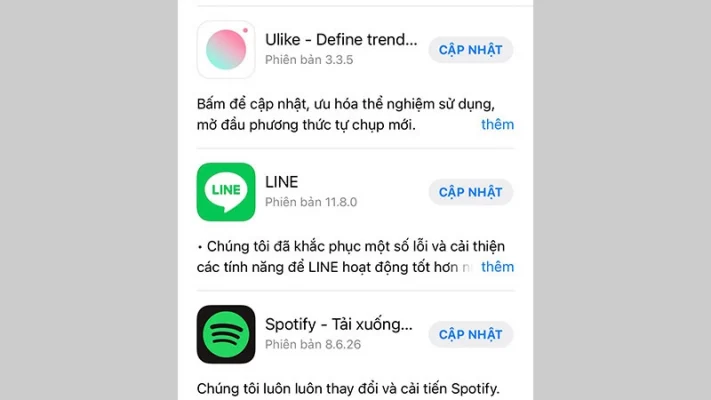This screenshot has width=711, height=400.
Task: Update the Ulike app
Action: tap(470, 50)
